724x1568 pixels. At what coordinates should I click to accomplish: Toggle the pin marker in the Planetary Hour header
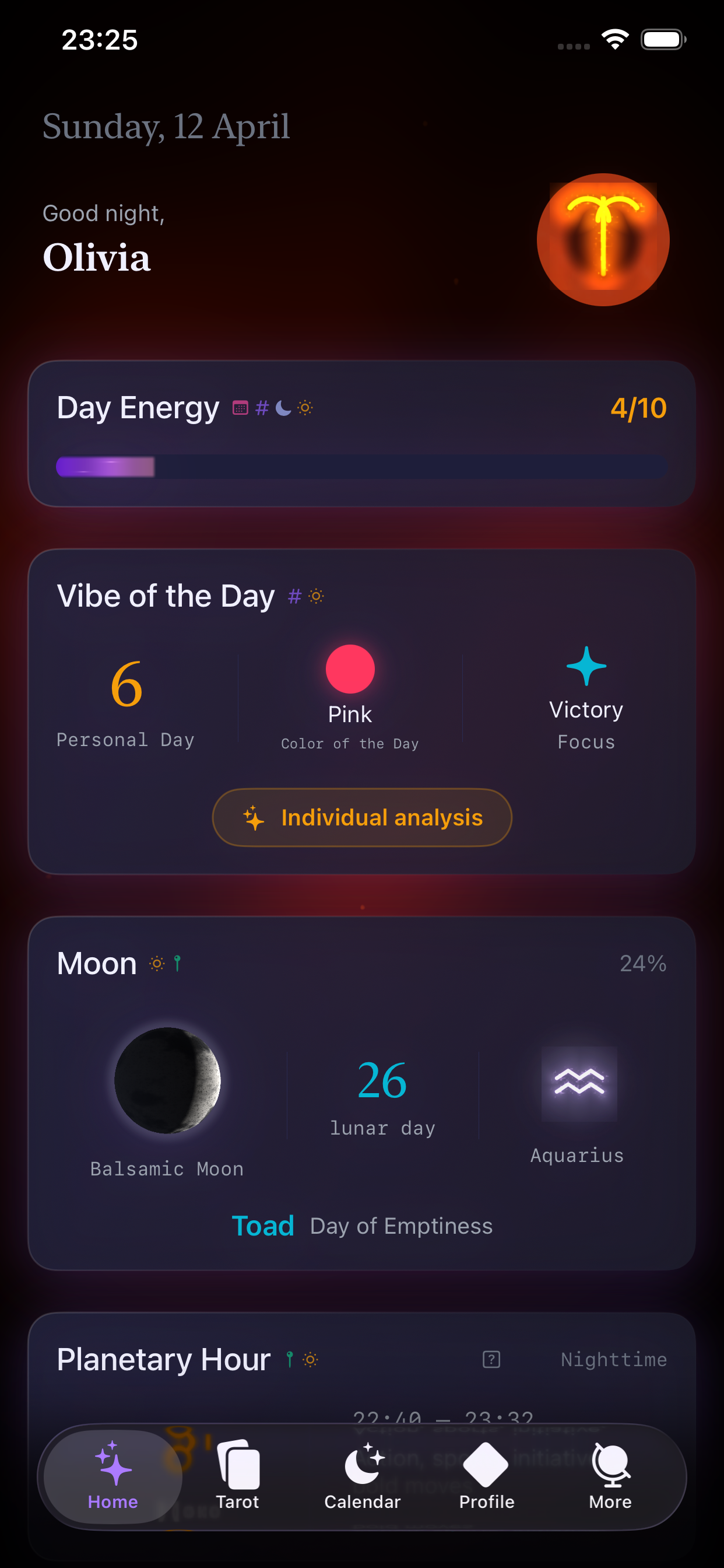(290, 1359)
